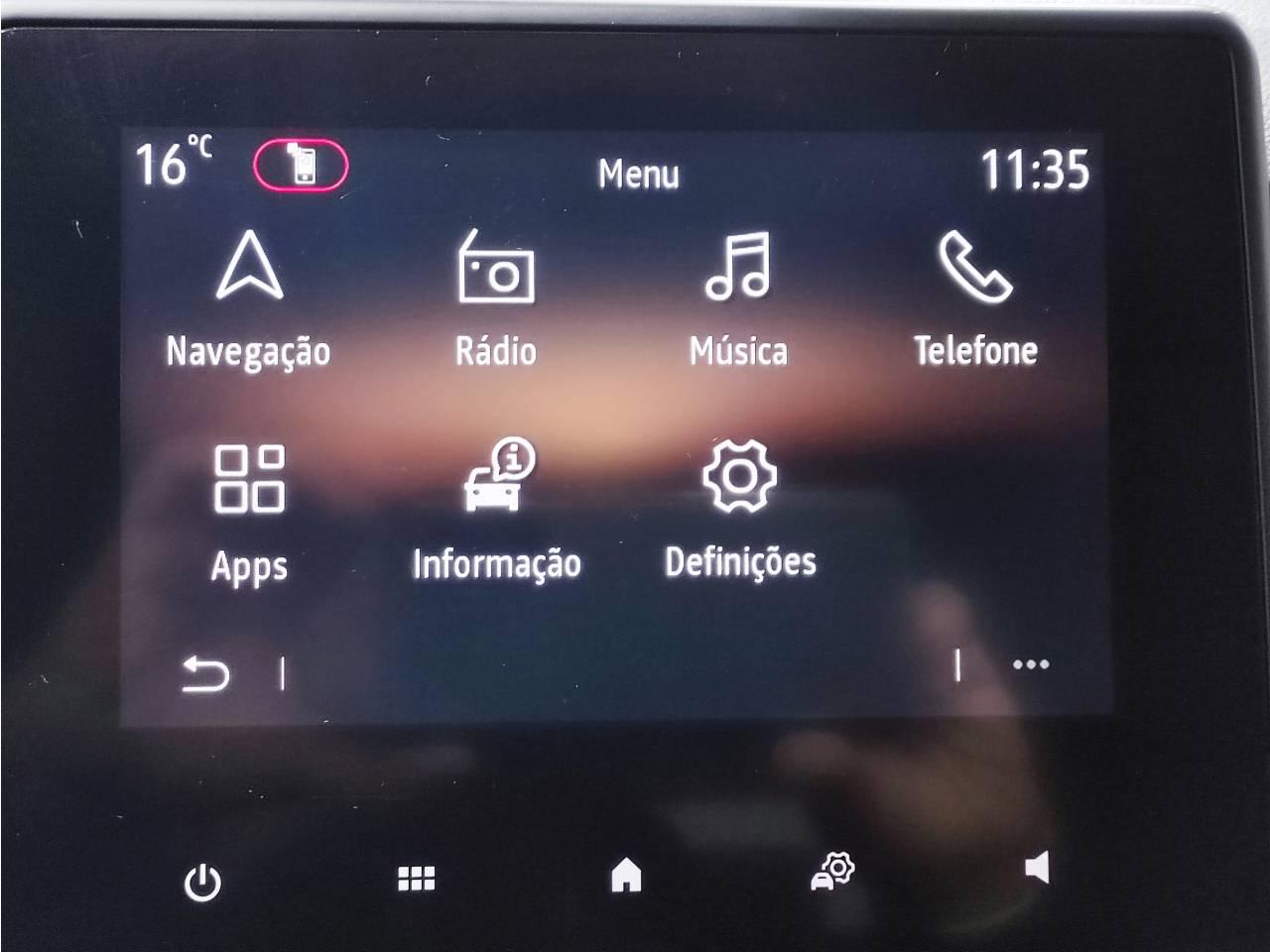This screenshot has width=1270, height=952.
Task: Open Navegação
Action: tap(249, 297)
